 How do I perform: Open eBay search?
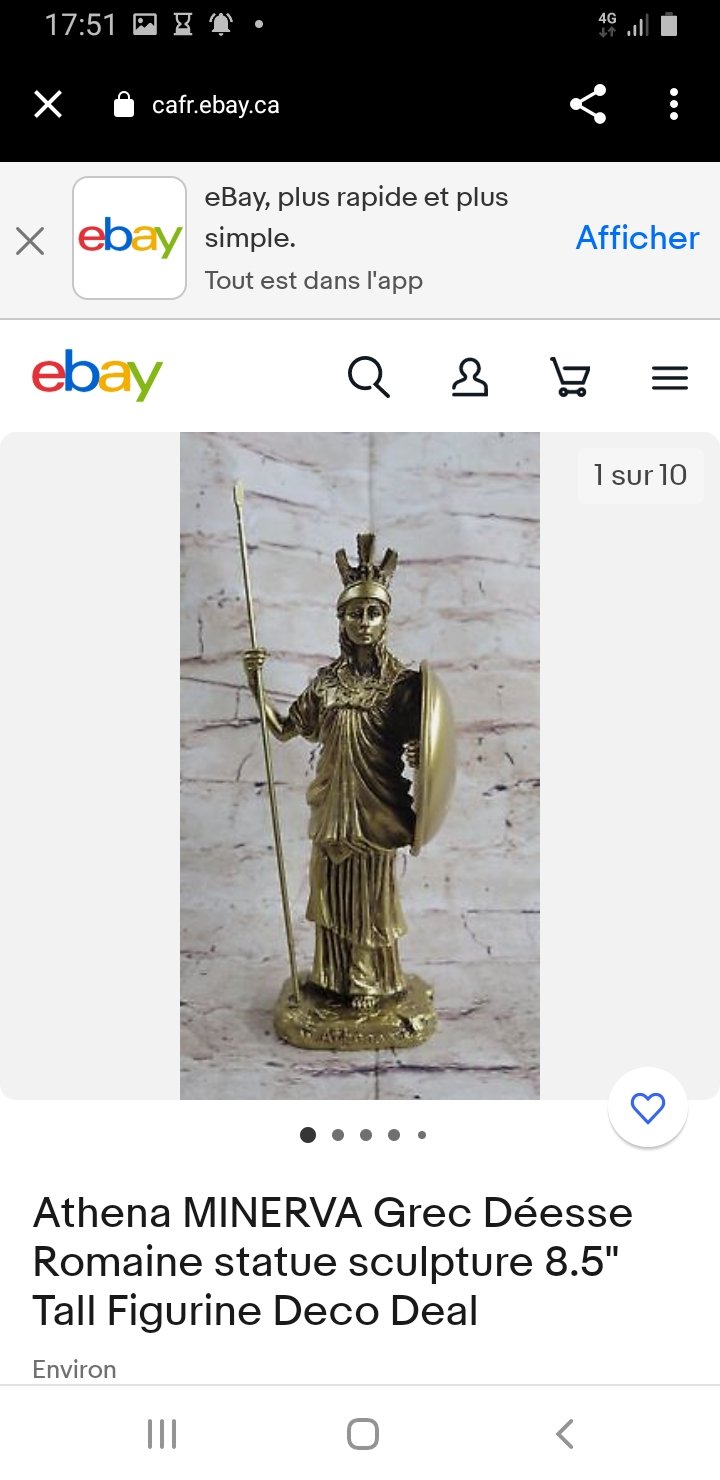point(368,378)
